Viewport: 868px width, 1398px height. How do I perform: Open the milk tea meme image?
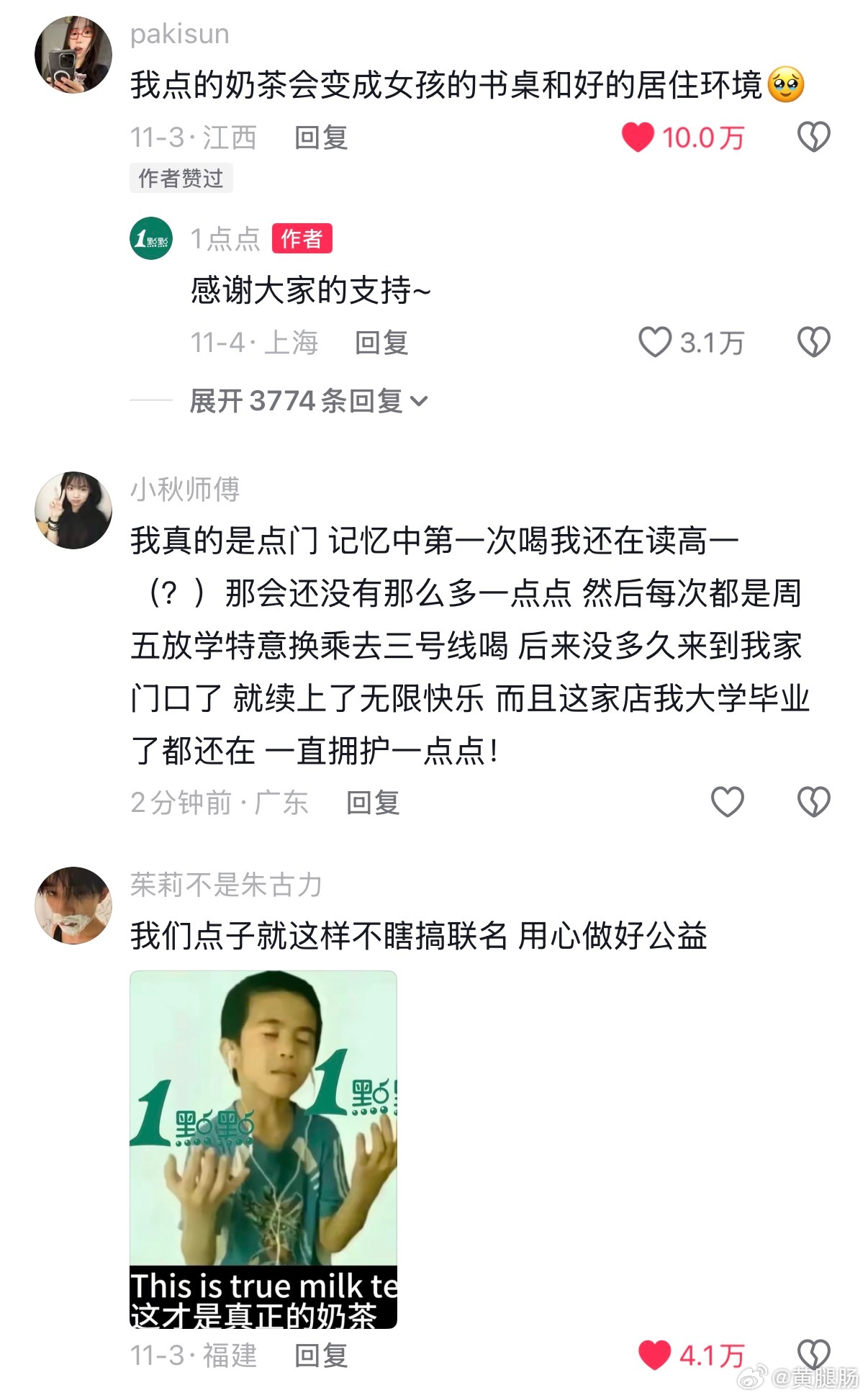263,1150
